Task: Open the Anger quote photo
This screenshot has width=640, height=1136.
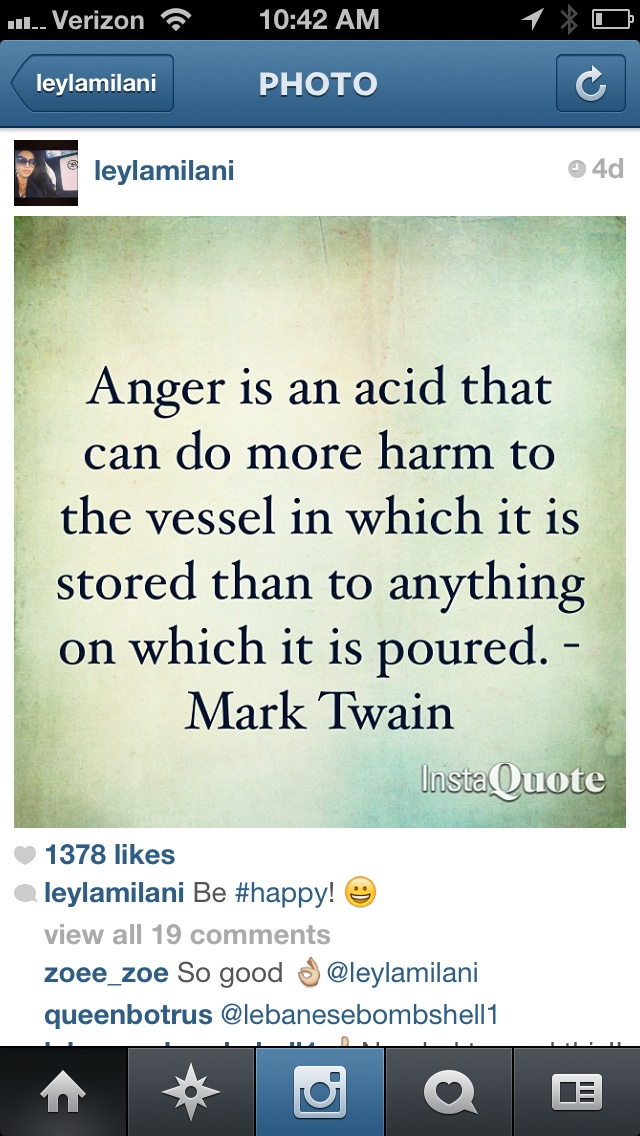Action: point(320,521)
